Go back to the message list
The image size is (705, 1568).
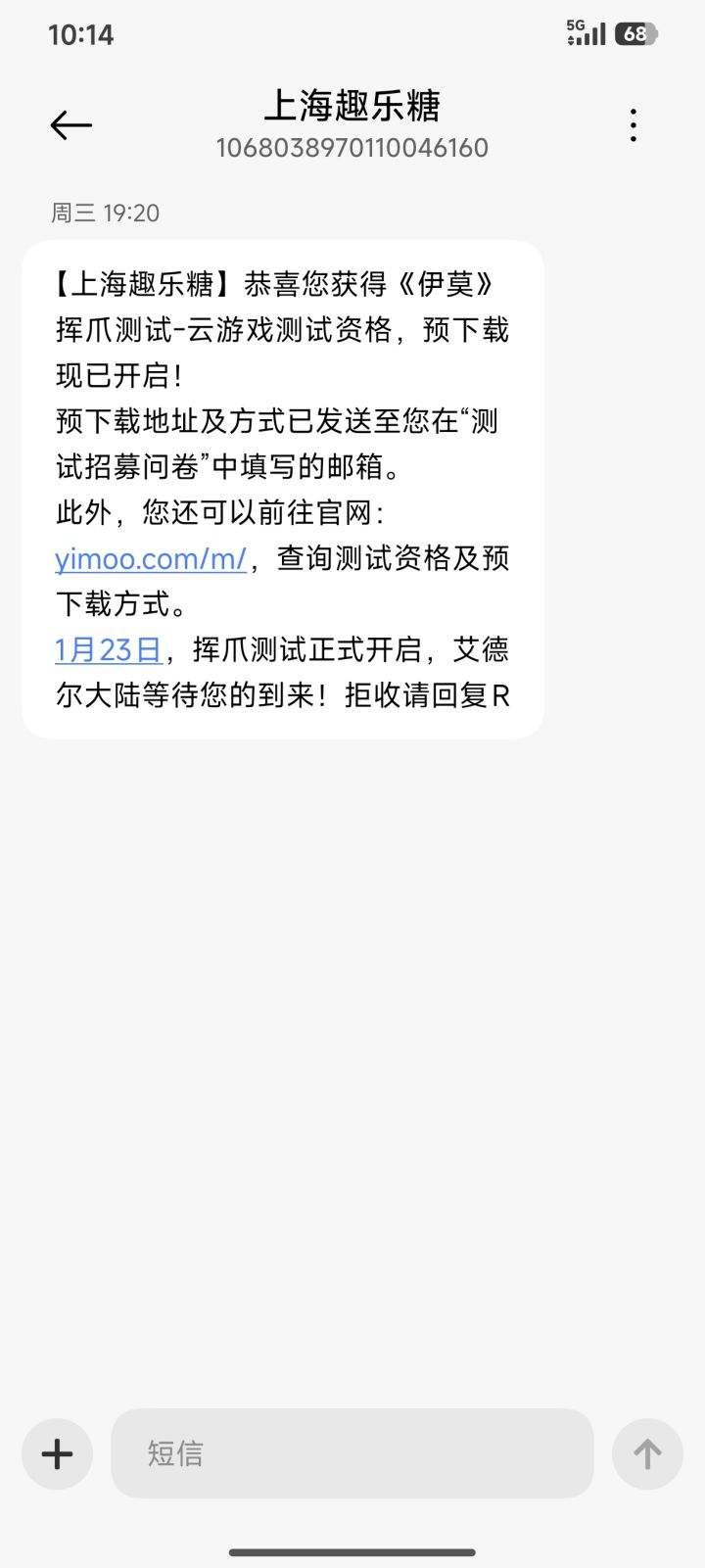(x=70, y=125)
